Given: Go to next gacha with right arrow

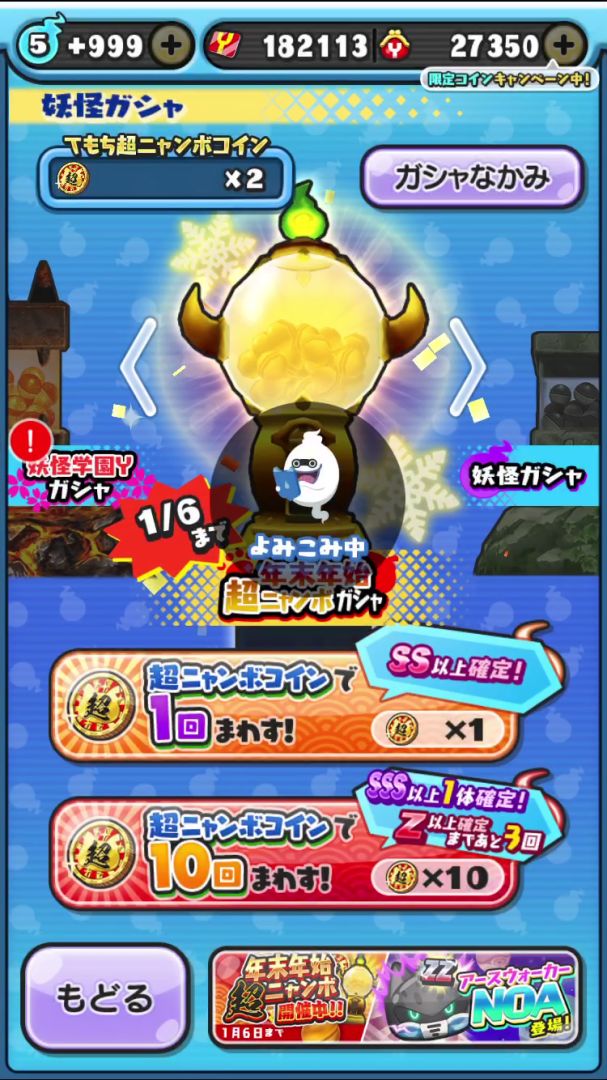Looking at the screenshot, I should pyautogui.click(x=466, y=366).
